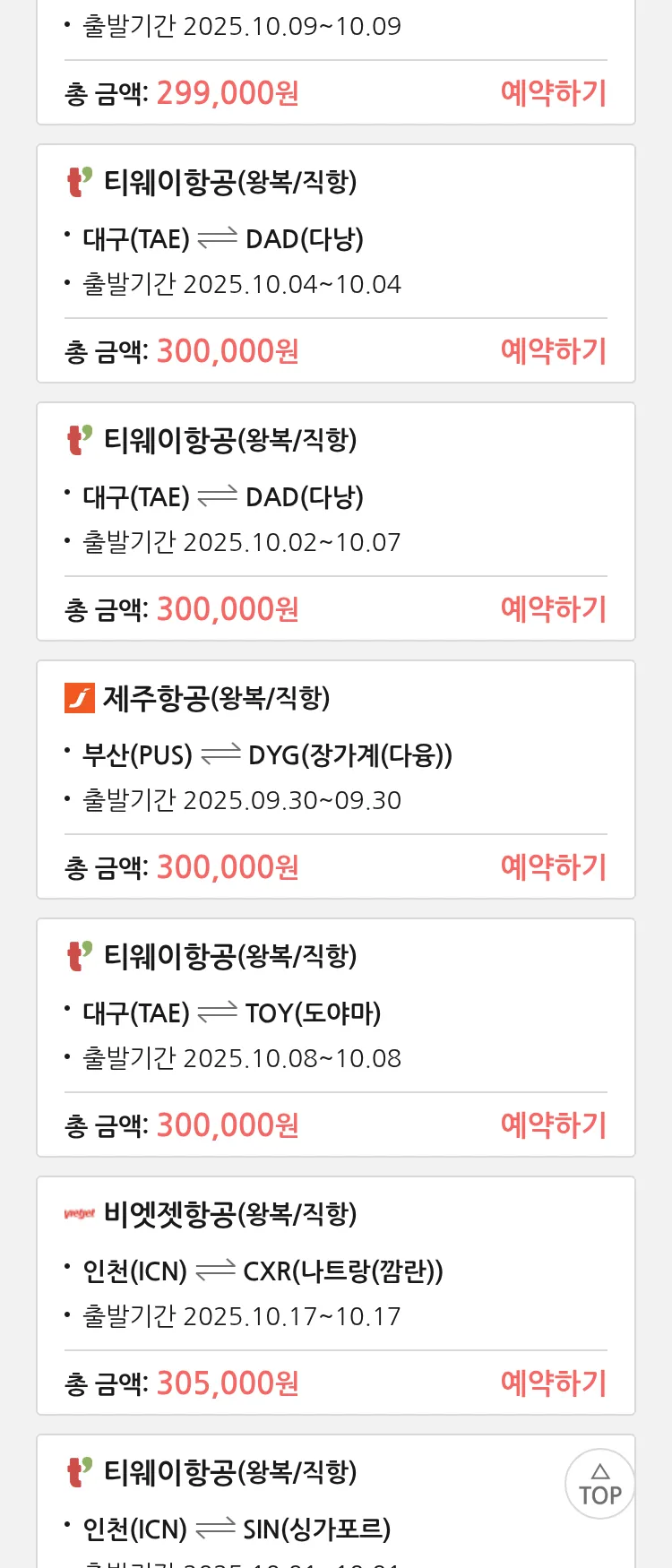Image resolution: width=672 pixels, height=1568 pixels.
Task: Tap 예약하기 for 대구–도야마 flight
Action: click(x=553, y=1125)
